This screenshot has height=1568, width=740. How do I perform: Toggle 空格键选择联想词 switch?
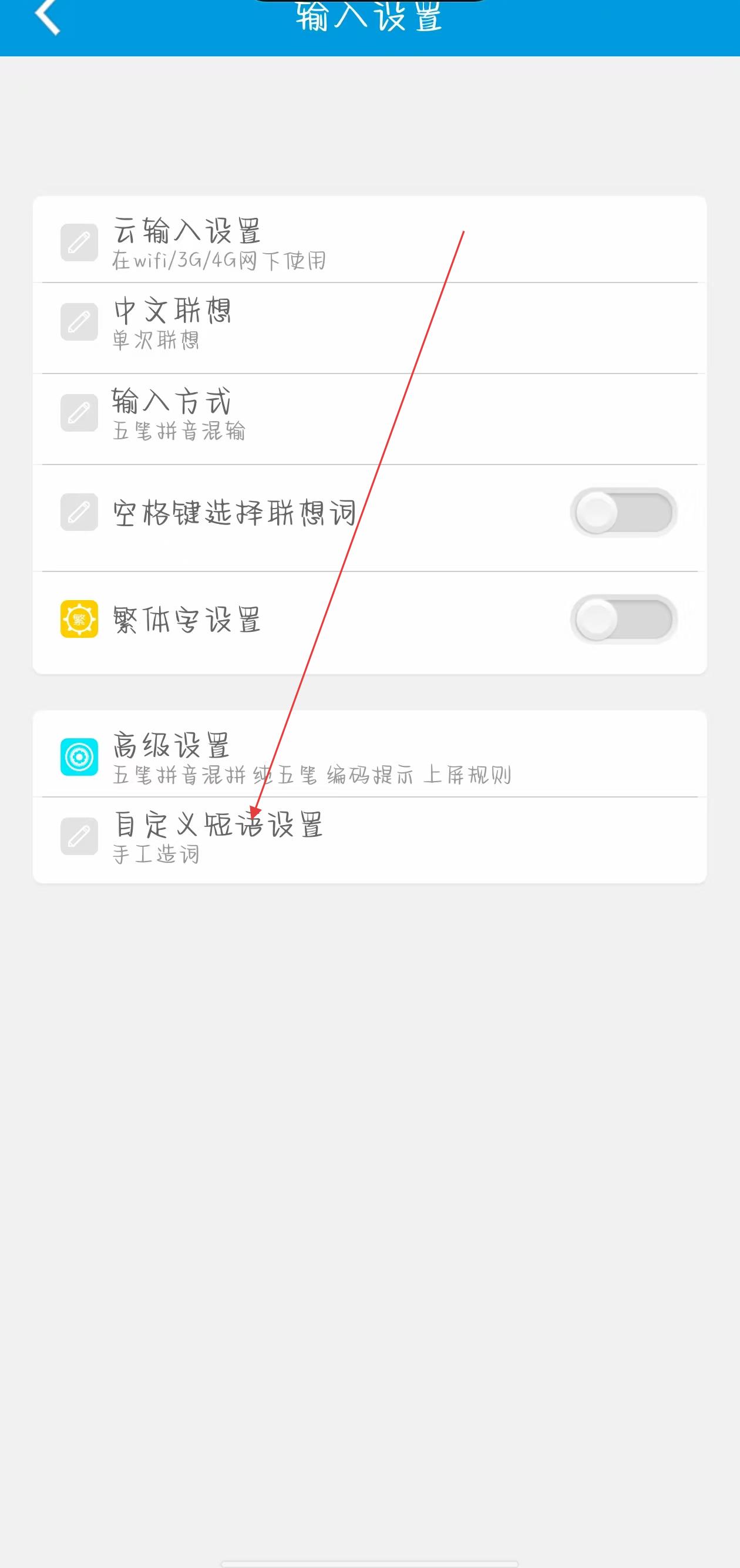pos(623,513)
